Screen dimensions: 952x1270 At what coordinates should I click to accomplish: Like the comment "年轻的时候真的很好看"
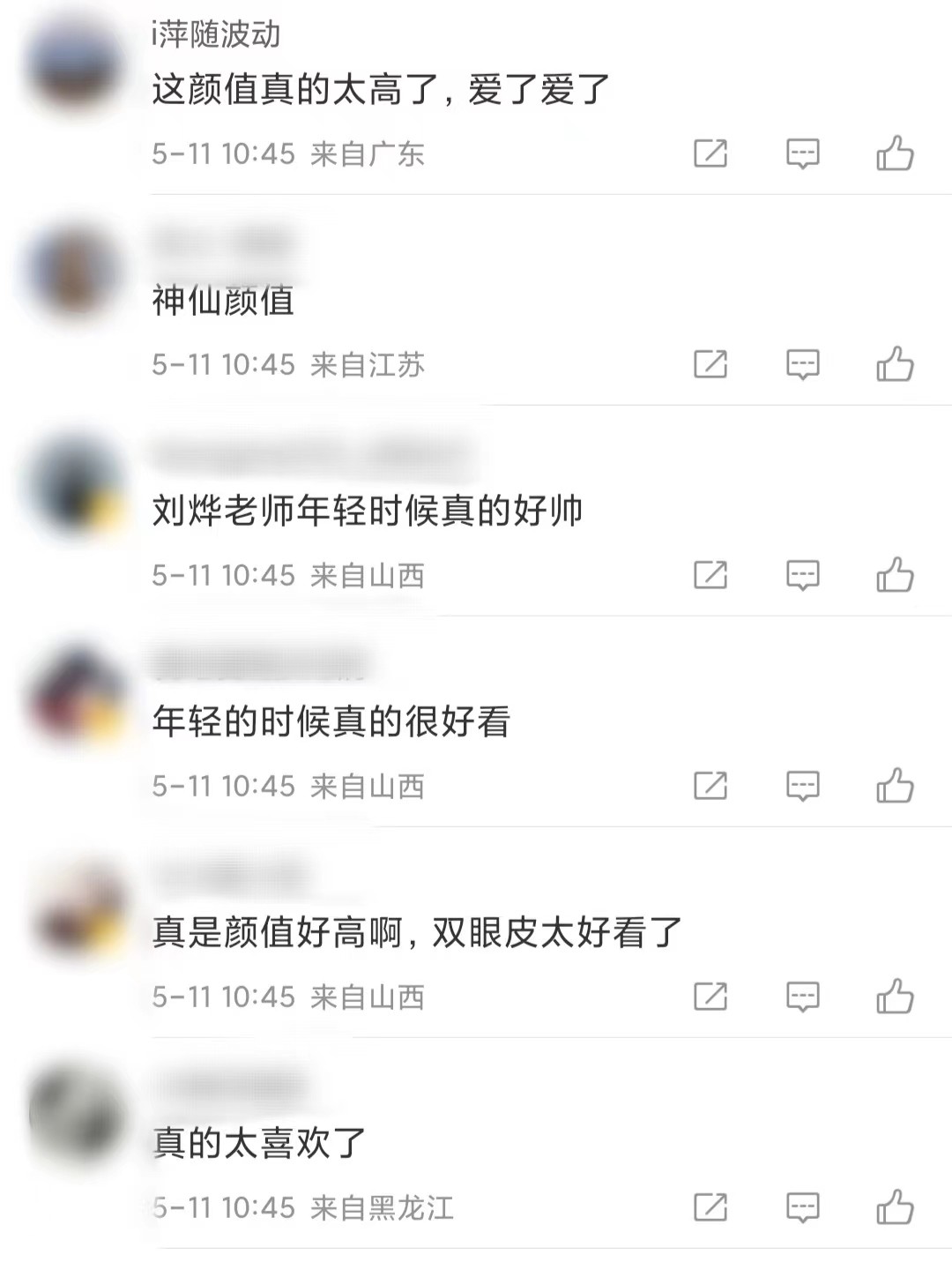897,786
